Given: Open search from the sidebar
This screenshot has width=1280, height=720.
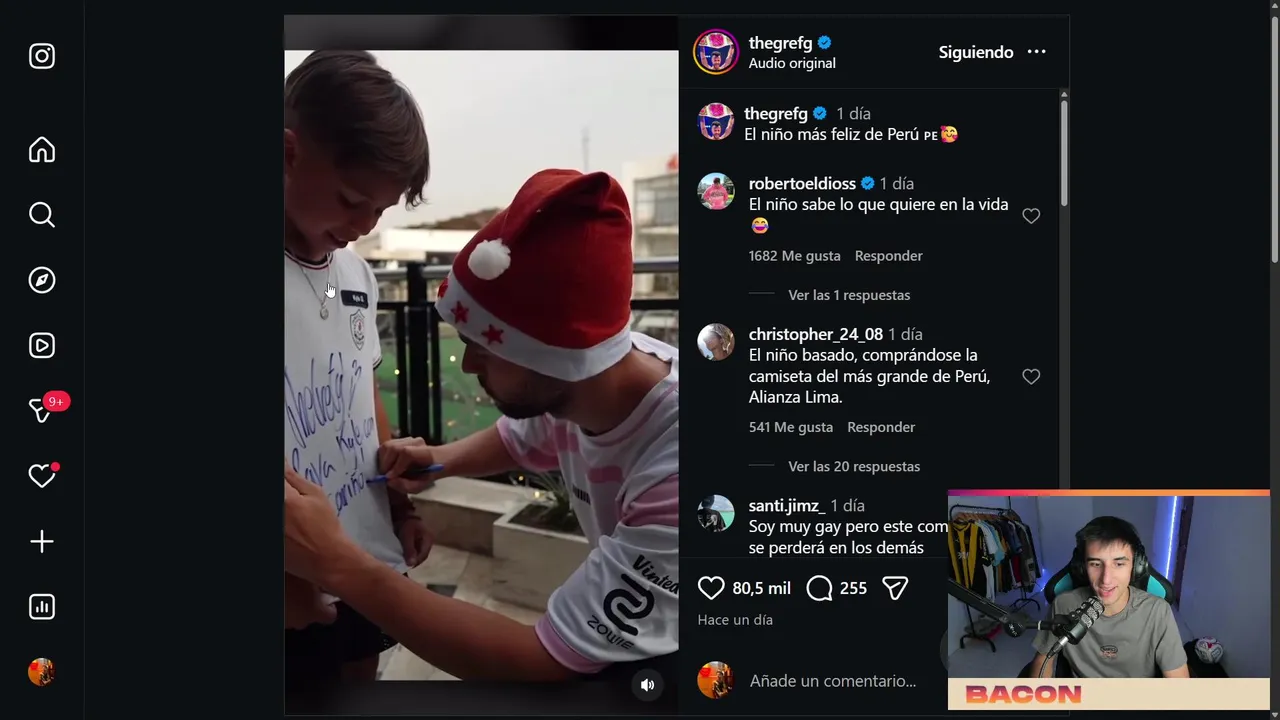Looking at the screenshot, I should click(42, 215).
